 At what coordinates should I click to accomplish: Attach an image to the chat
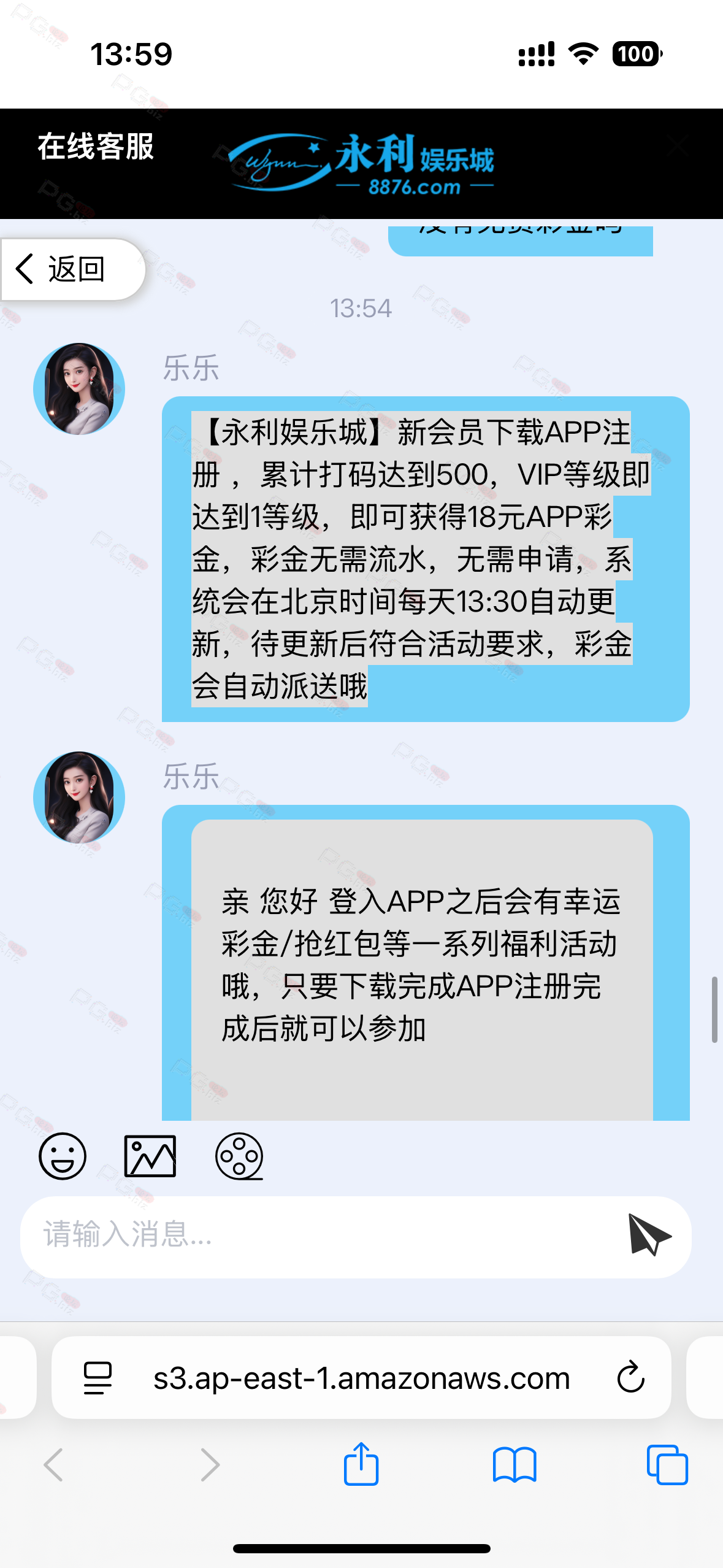pyautogui.click(x=150, y=1156)
